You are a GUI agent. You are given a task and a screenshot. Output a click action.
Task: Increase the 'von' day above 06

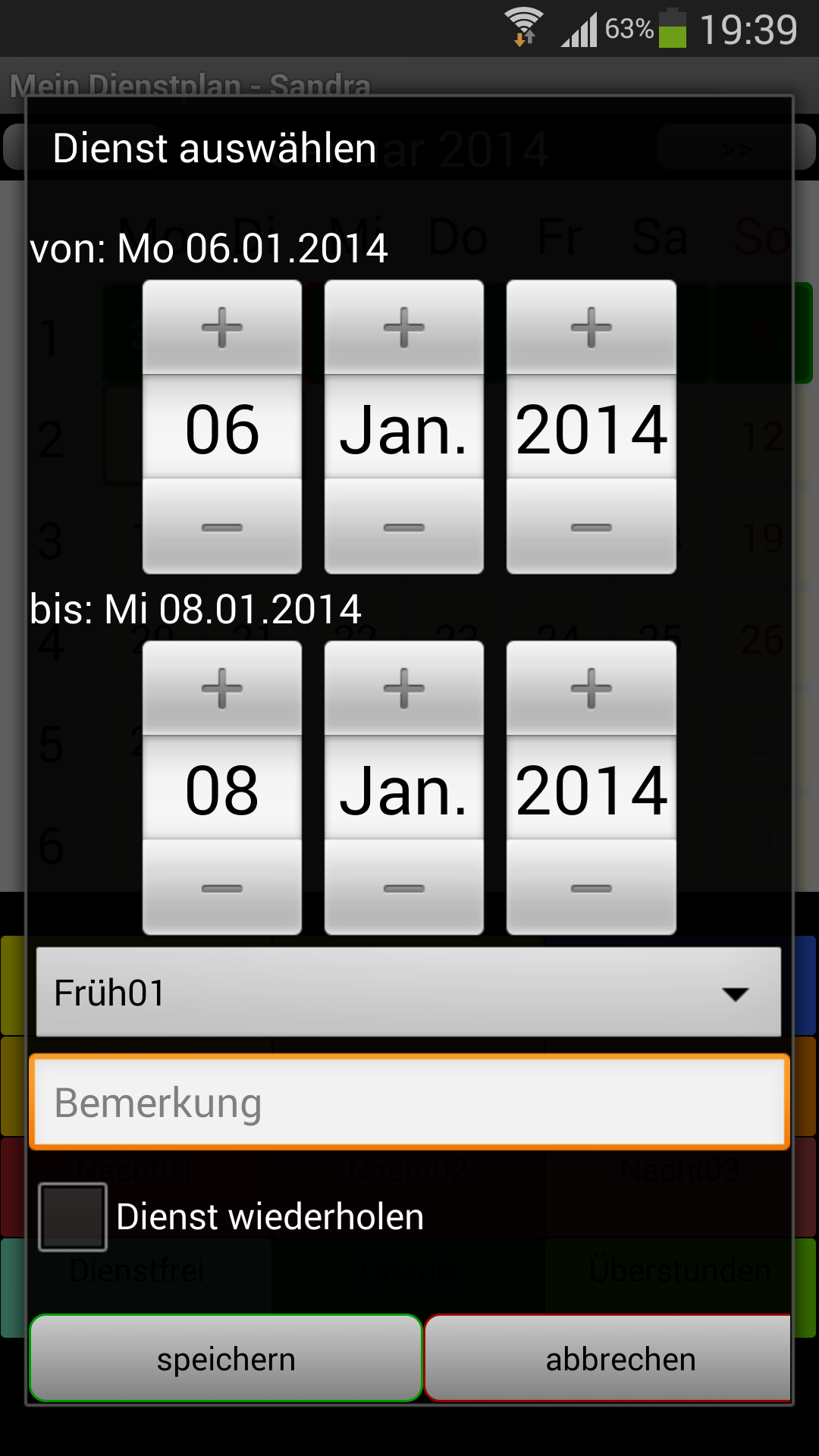point(221,328)
